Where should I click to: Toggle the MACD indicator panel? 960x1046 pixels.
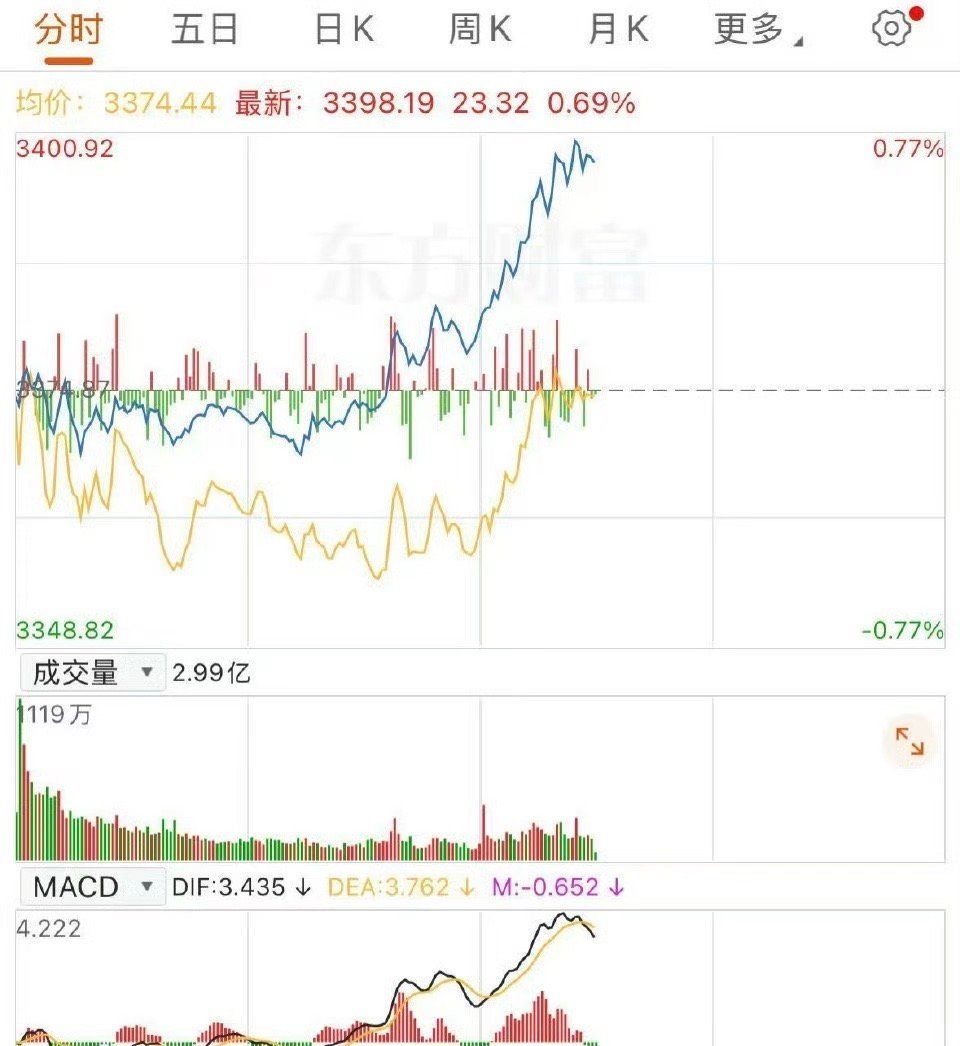78,886
